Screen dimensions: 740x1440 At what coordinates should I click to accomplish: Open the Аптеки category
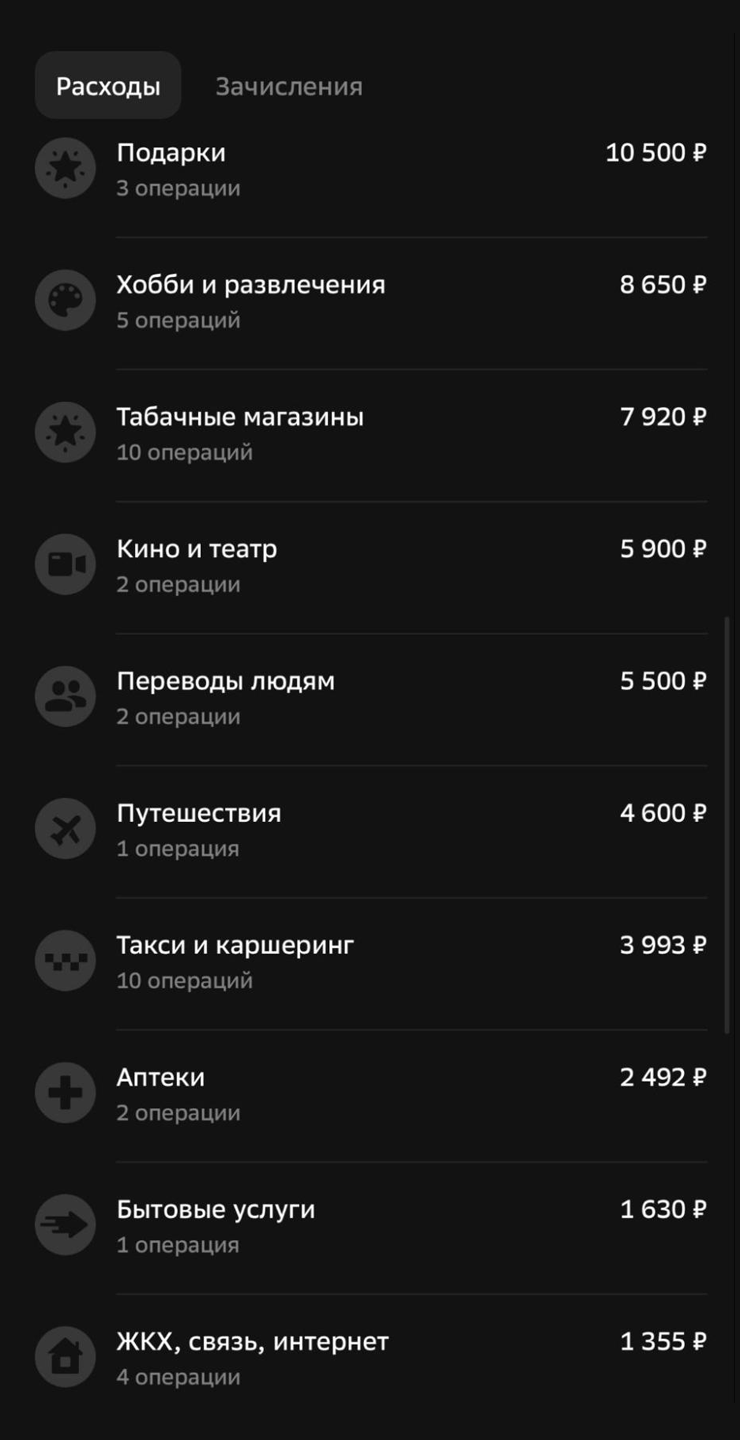370,1094
